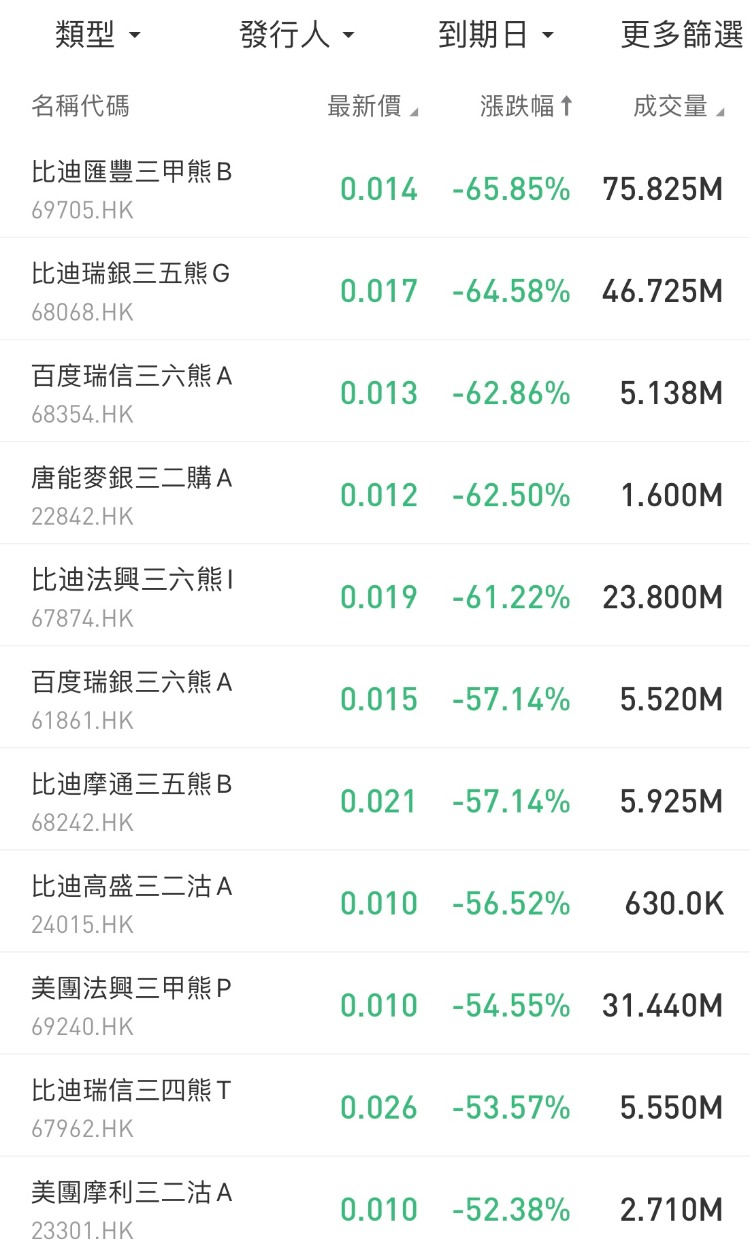Open 更多篩選 for more filters
Image resolution: width=750 pixels, height=1252 pixels.
[x=683, y=36]
